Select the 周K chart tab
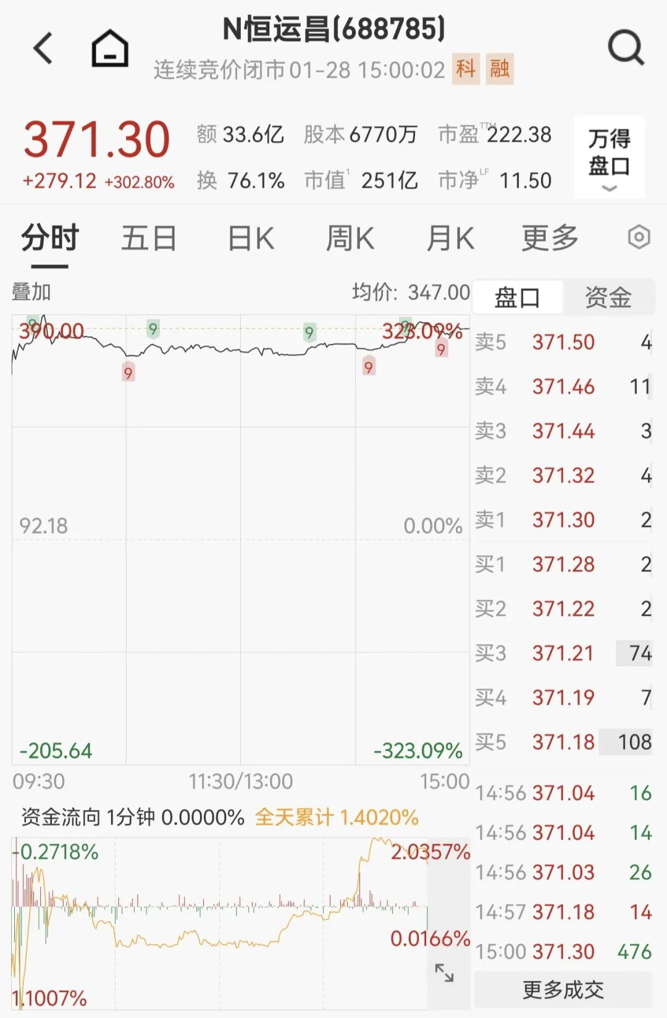The height and width of the screenshot is (1018, 667). (x=350, y=238)
